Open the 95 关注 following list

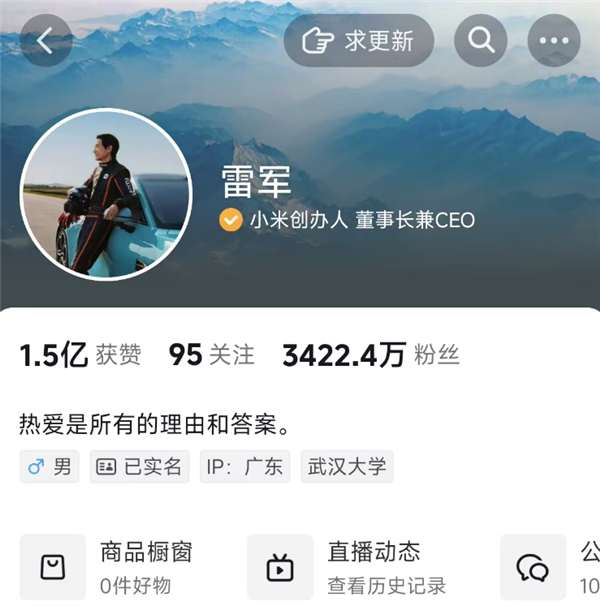(211, 354)
